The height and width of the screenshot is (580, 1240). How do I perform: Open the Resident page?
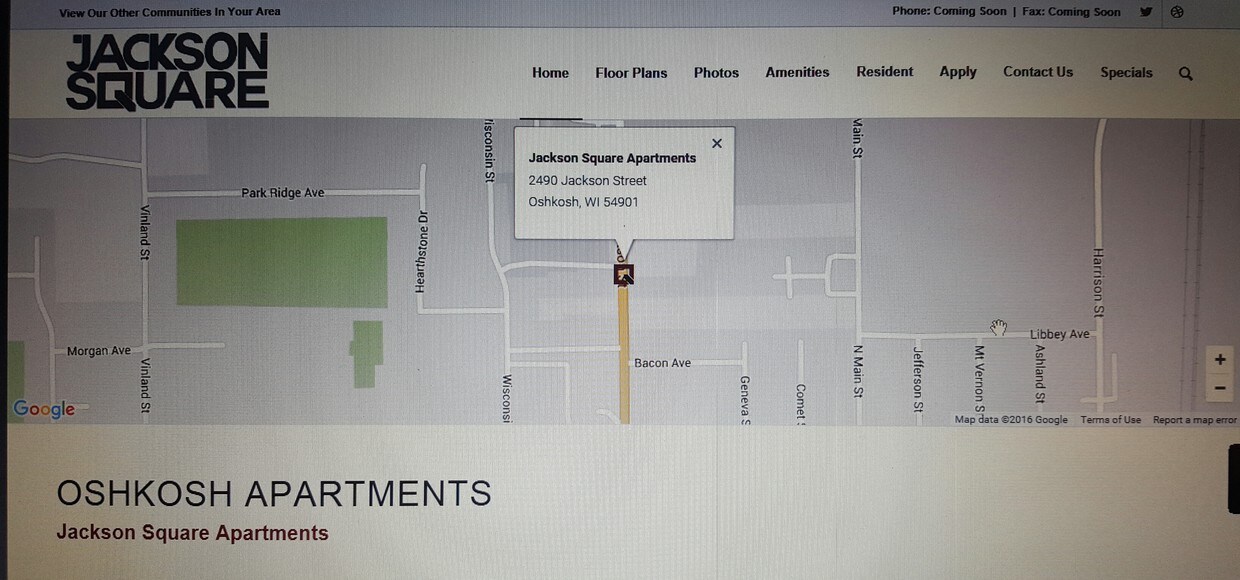884,72
